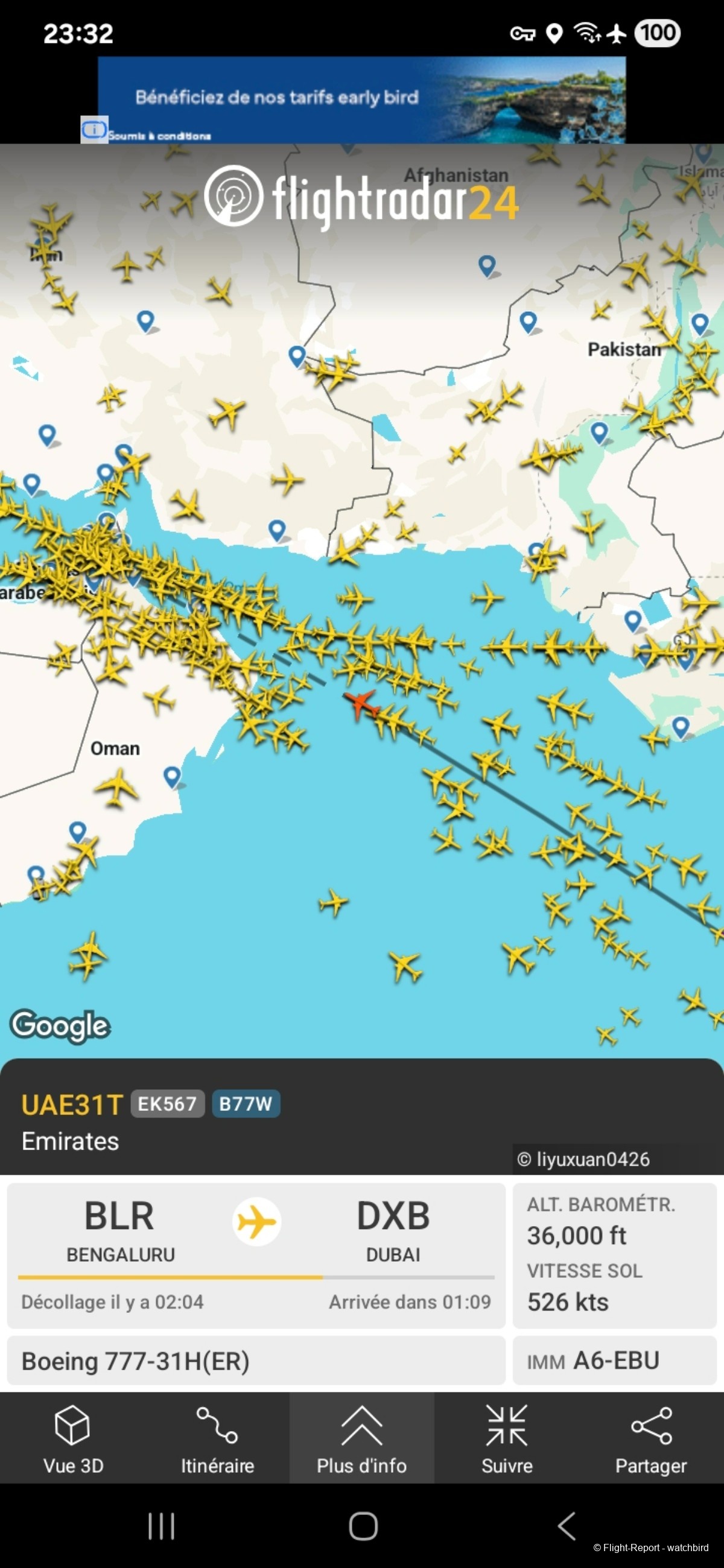Expand Plus d'info panel
724x1568 pixels.
tap(361, 1439)
